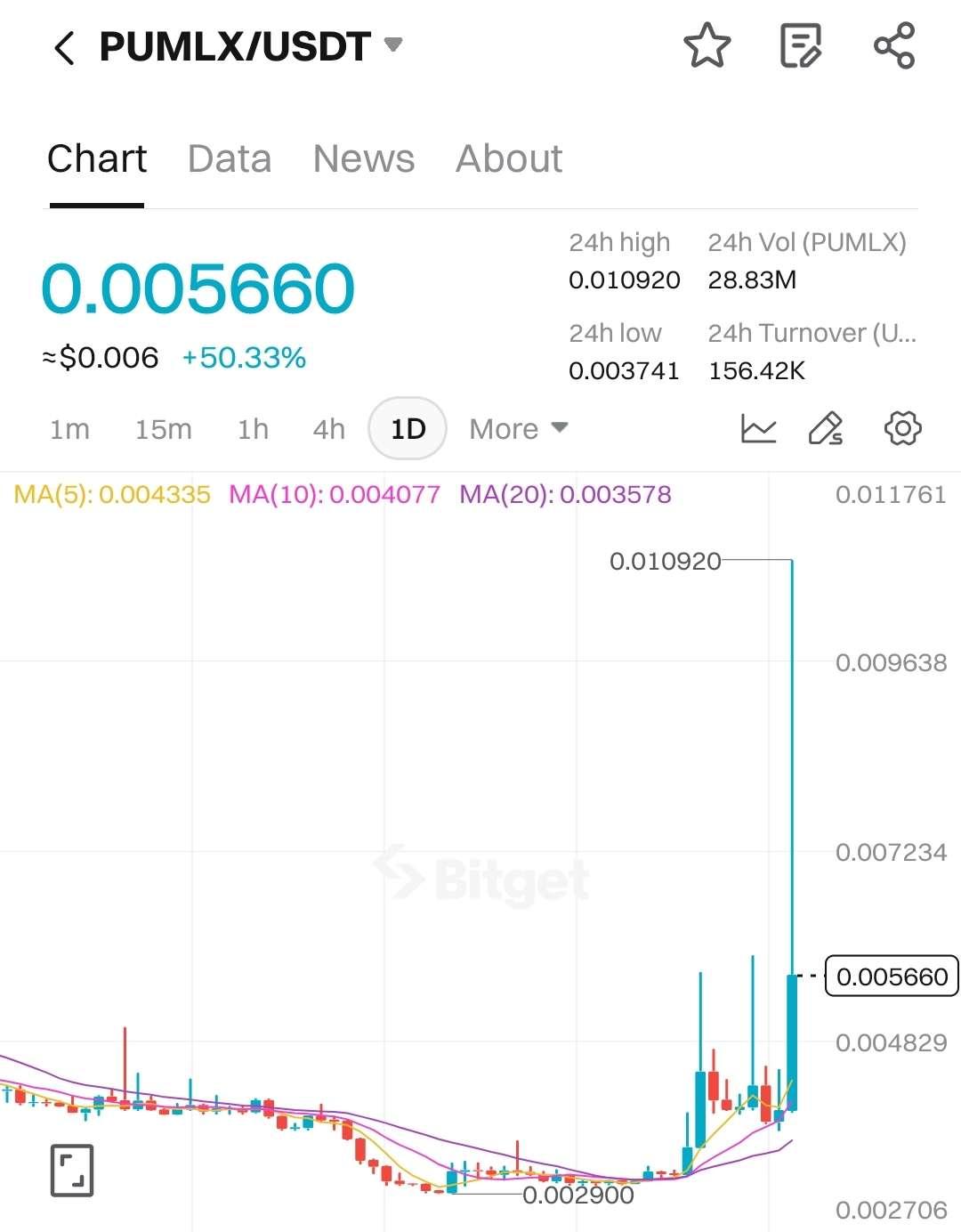
Task: Add PUMLX/USDT to favorites
Action: click(x=707, y=46)
